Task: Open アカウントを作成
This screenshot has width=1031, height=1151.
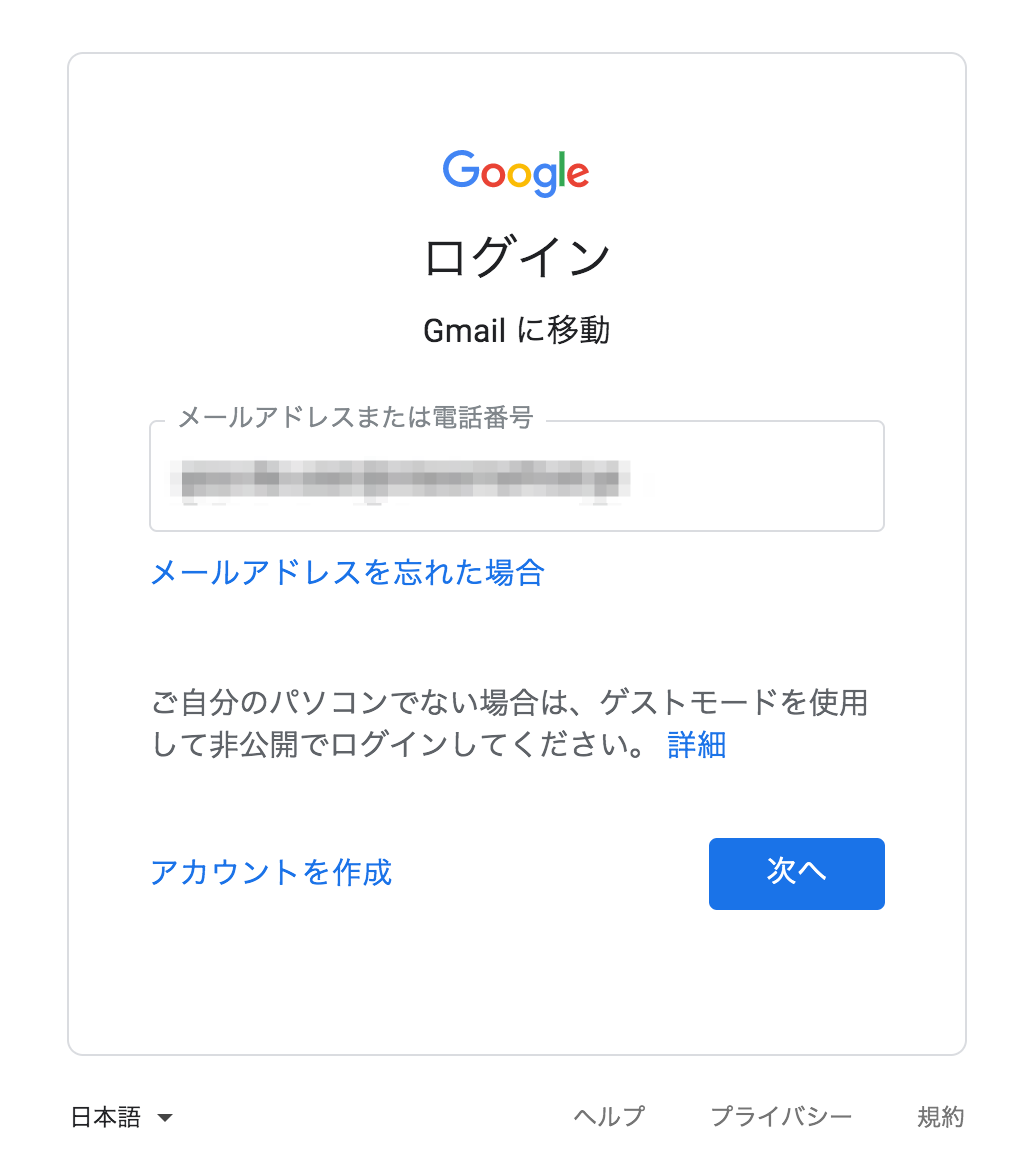Action: coord(270,874)
